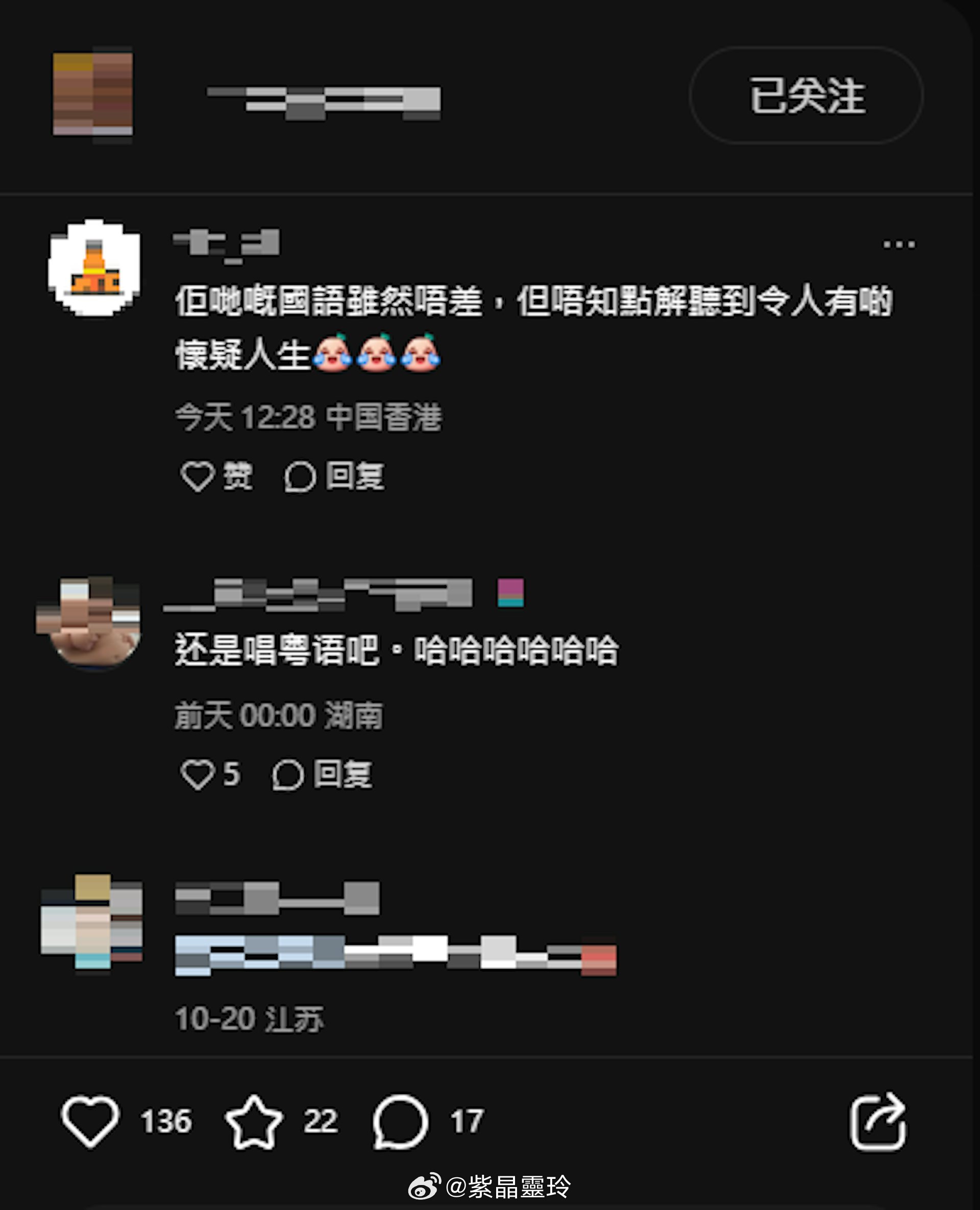Open the three-dot menu on the Hong Kong comment
This screenshot has width=980, height=1210.
[899, 245]
